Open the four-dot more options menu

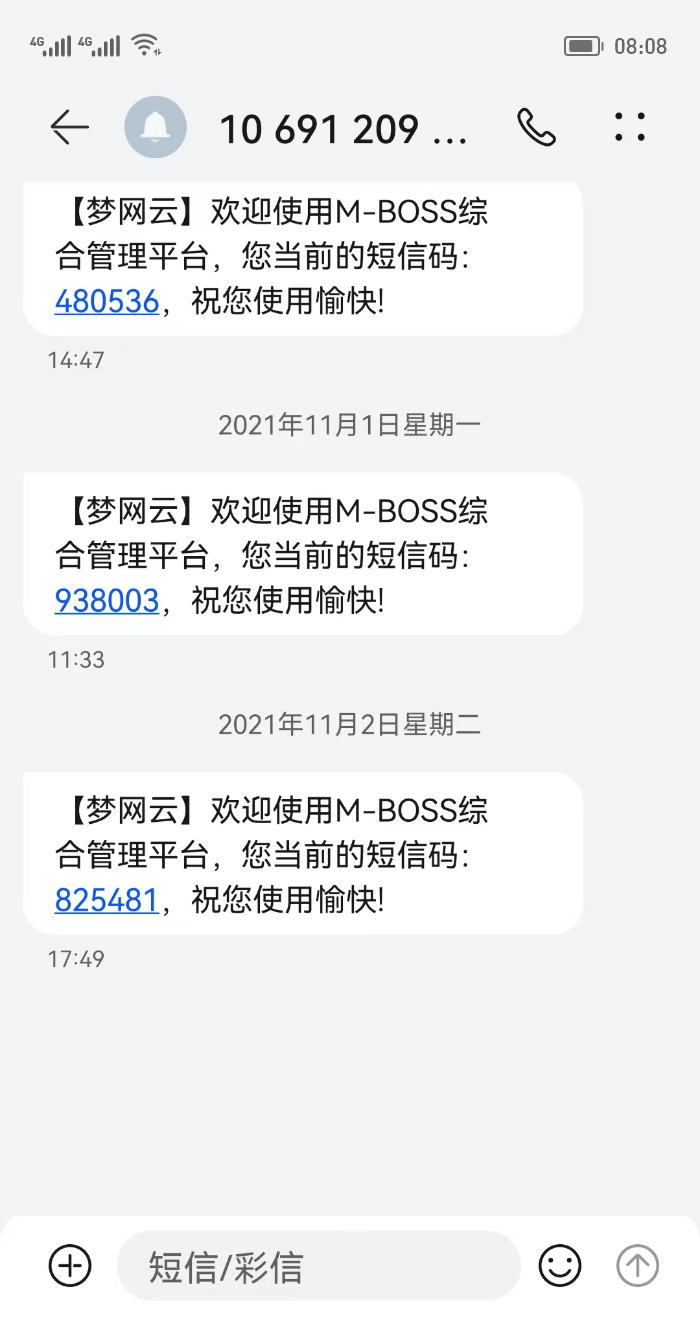(x=630, y=127)
